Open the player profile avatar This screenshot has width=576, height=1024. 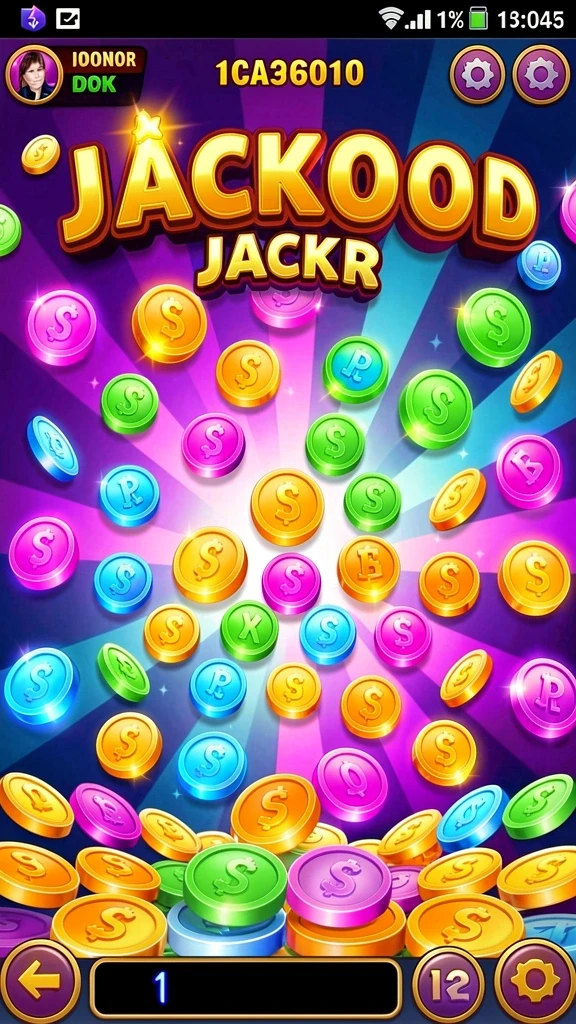(x=34, y=74)
